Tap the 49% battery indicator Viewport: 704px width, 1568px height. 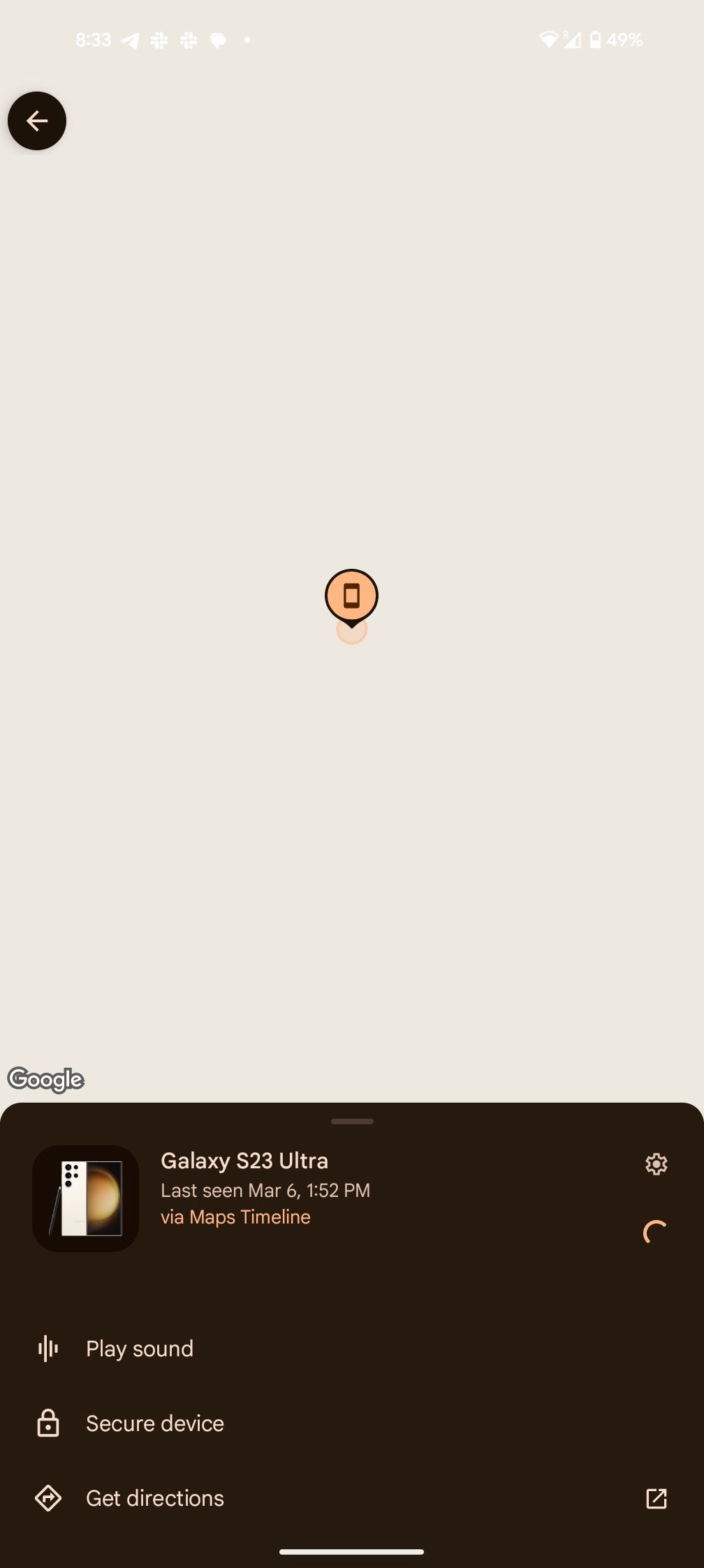[618, 40]
